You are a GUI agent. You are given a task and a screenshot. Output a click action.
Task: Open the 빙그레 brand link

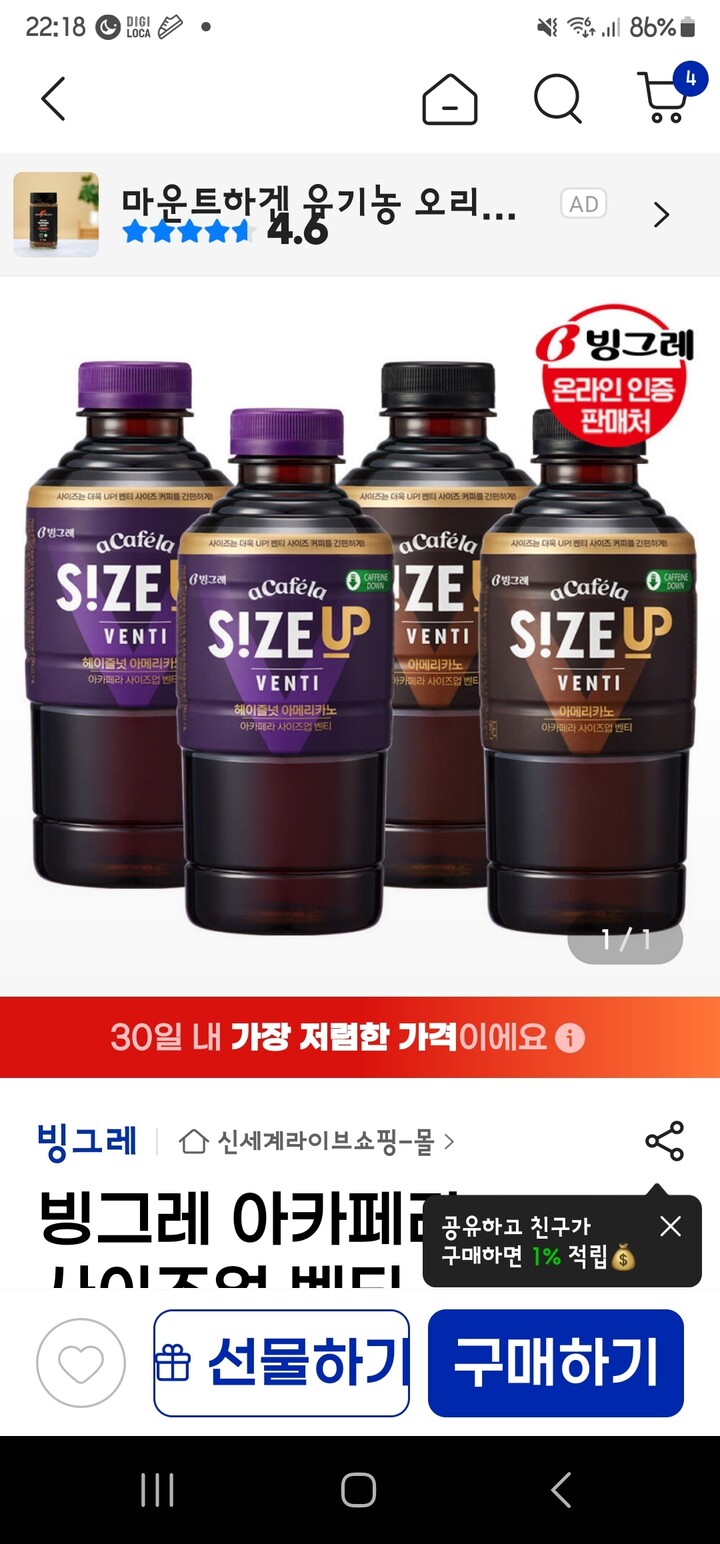click(x=87, y=1140)
